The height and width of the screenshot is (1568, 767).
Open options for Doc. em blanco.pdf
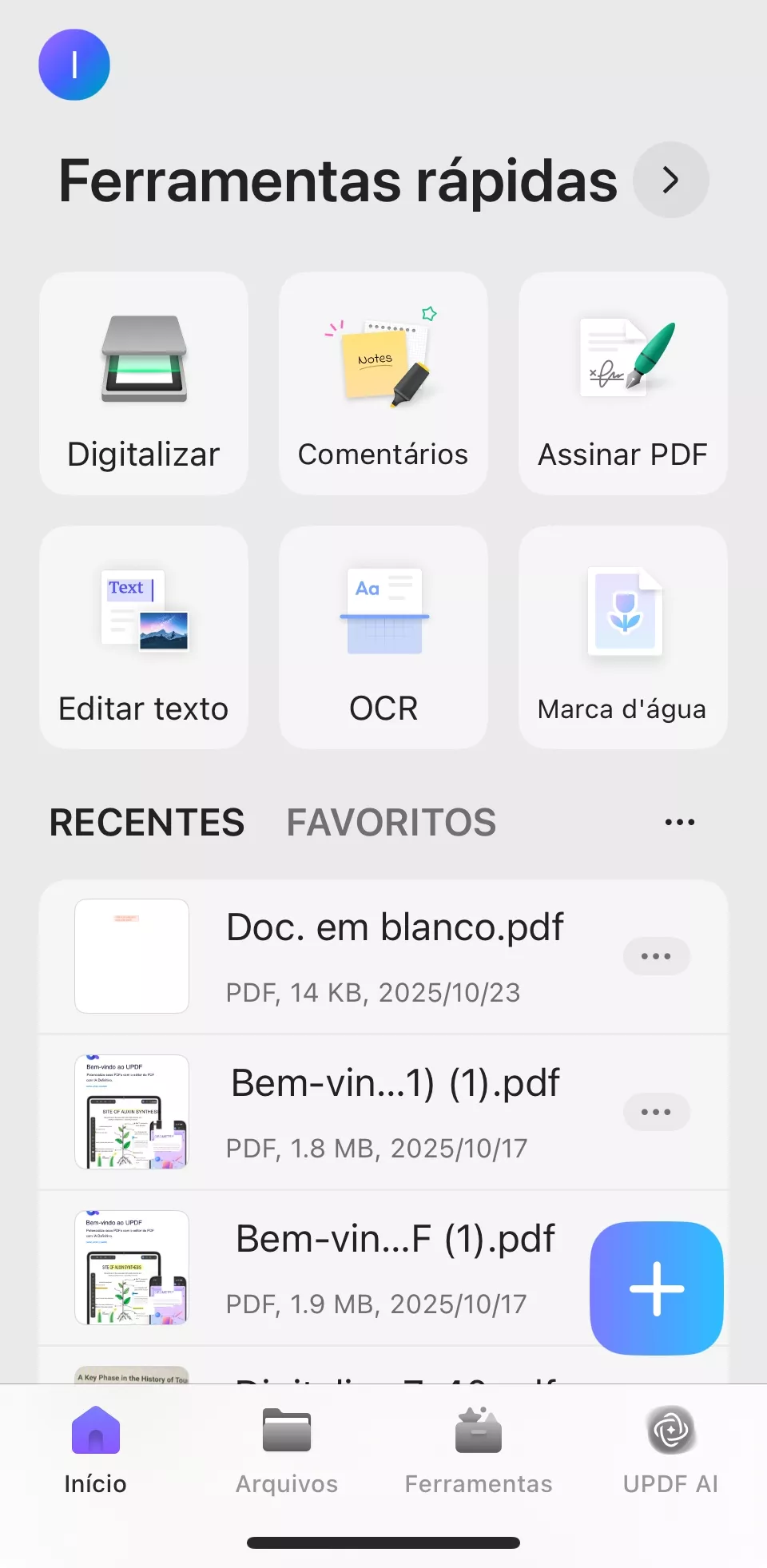tap(656, 956)
